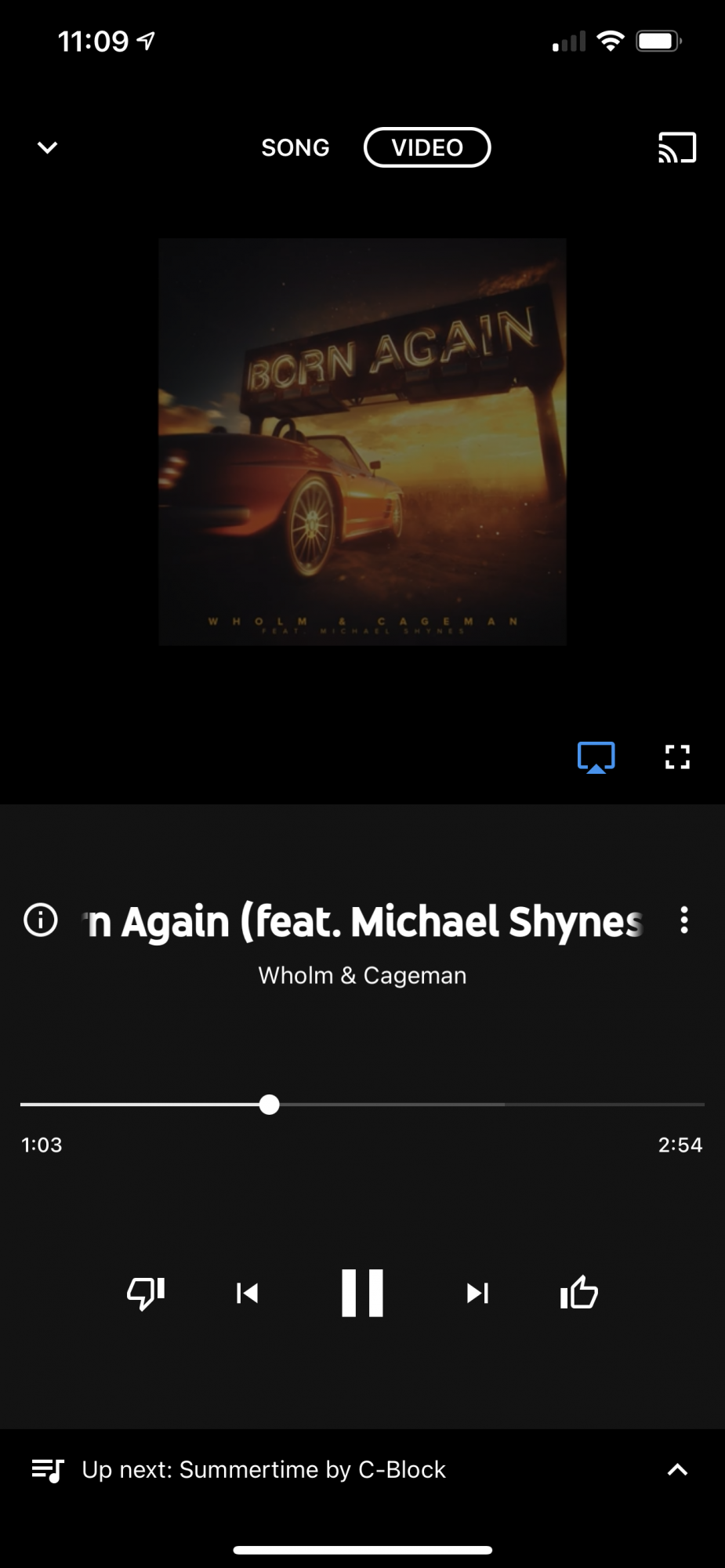Switch to the Song tab
This screenshot has height=1568, width=725.
tap(295, 147)
